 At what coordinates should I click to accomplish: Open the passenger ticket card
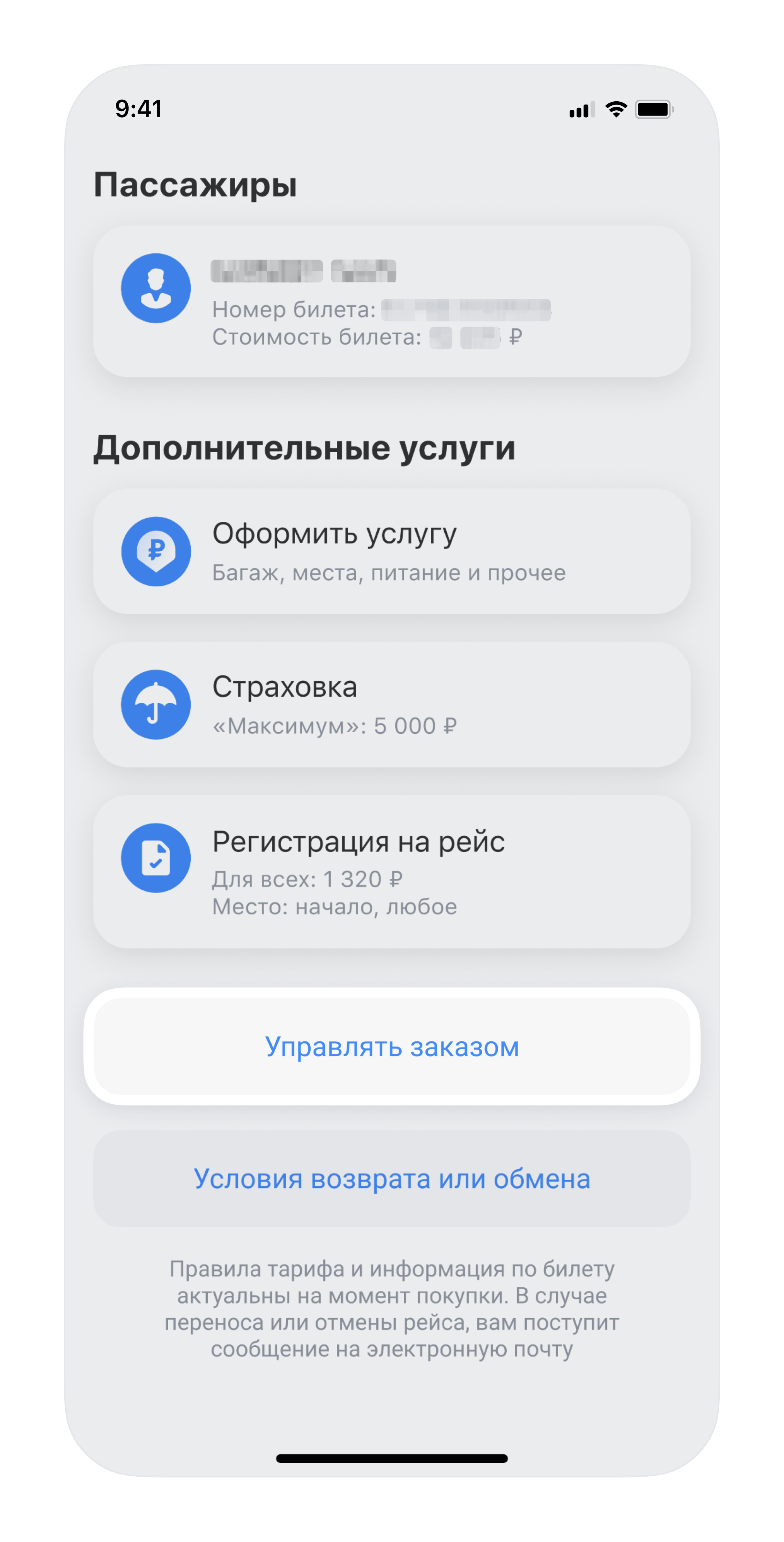point(392,301)
